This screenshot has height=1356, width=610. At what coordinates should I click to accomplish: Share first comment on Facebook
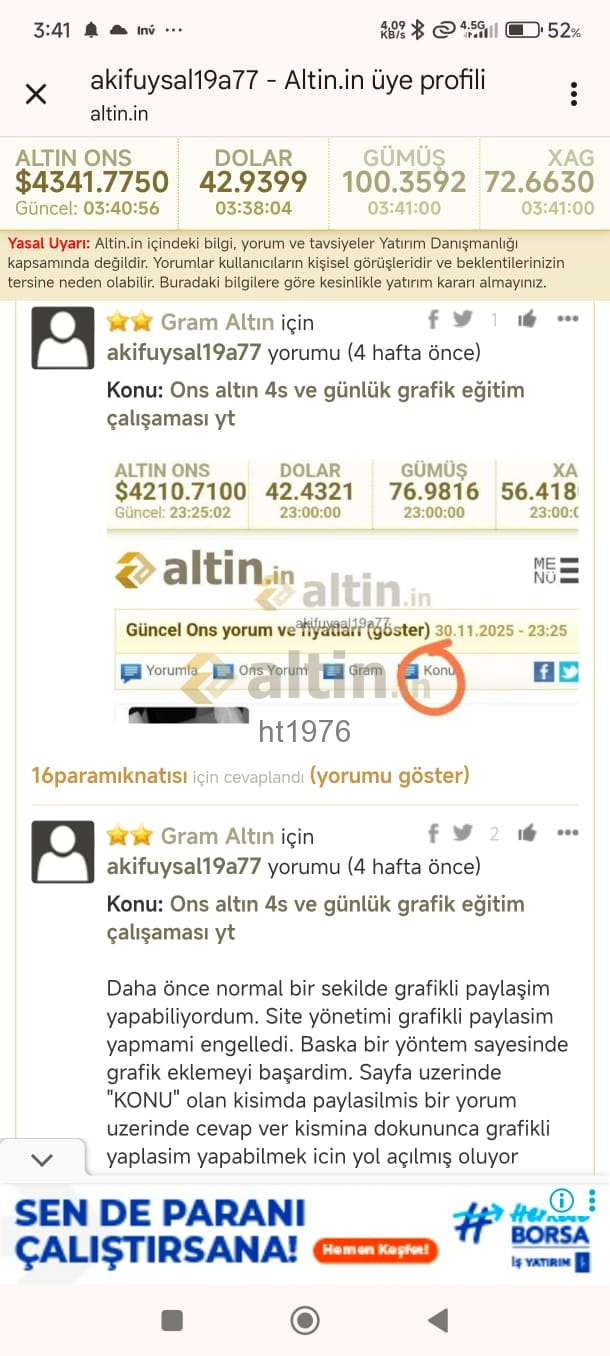(434, 320)
